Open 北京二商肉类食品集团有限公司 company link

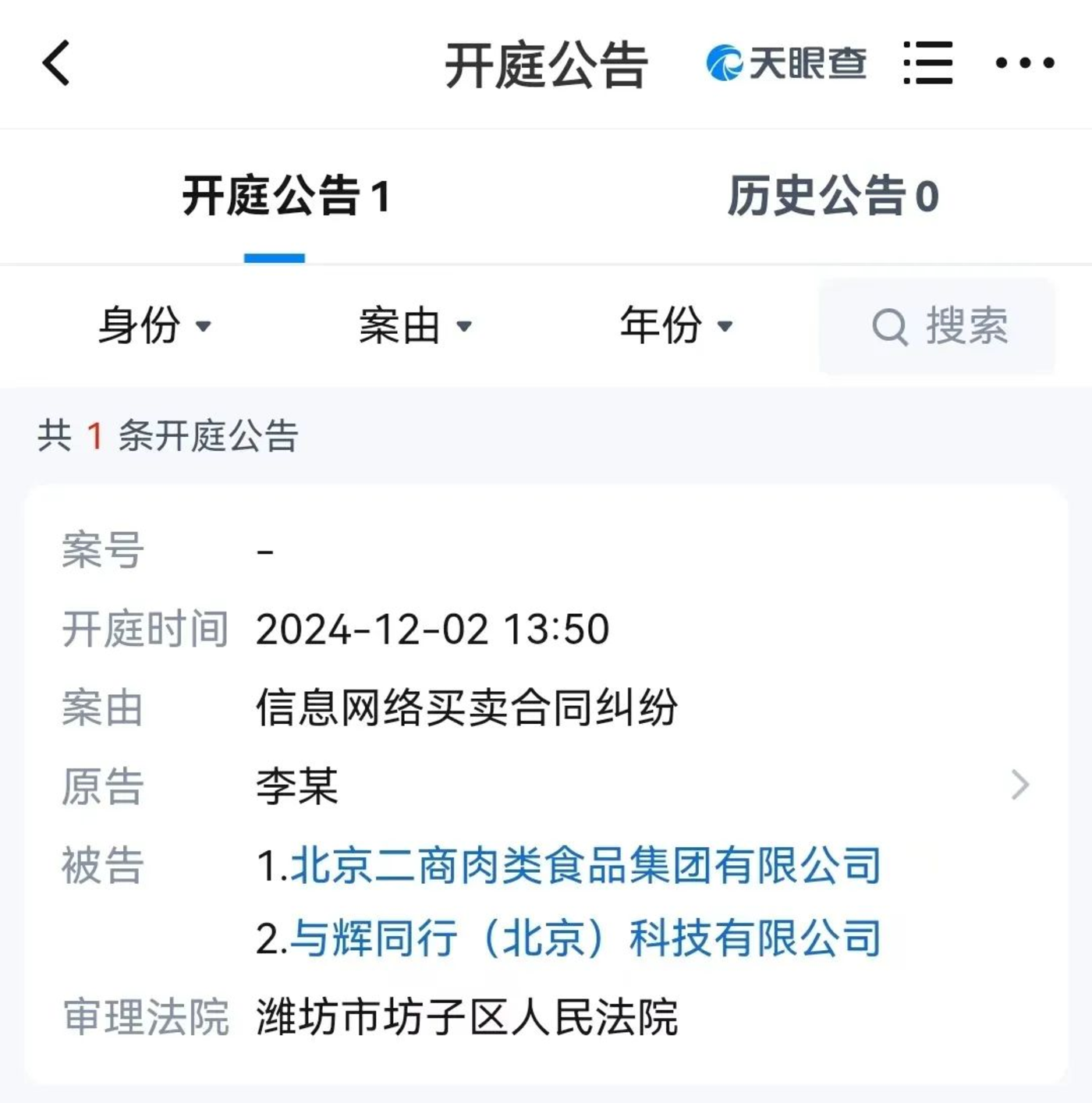point(586,865)
